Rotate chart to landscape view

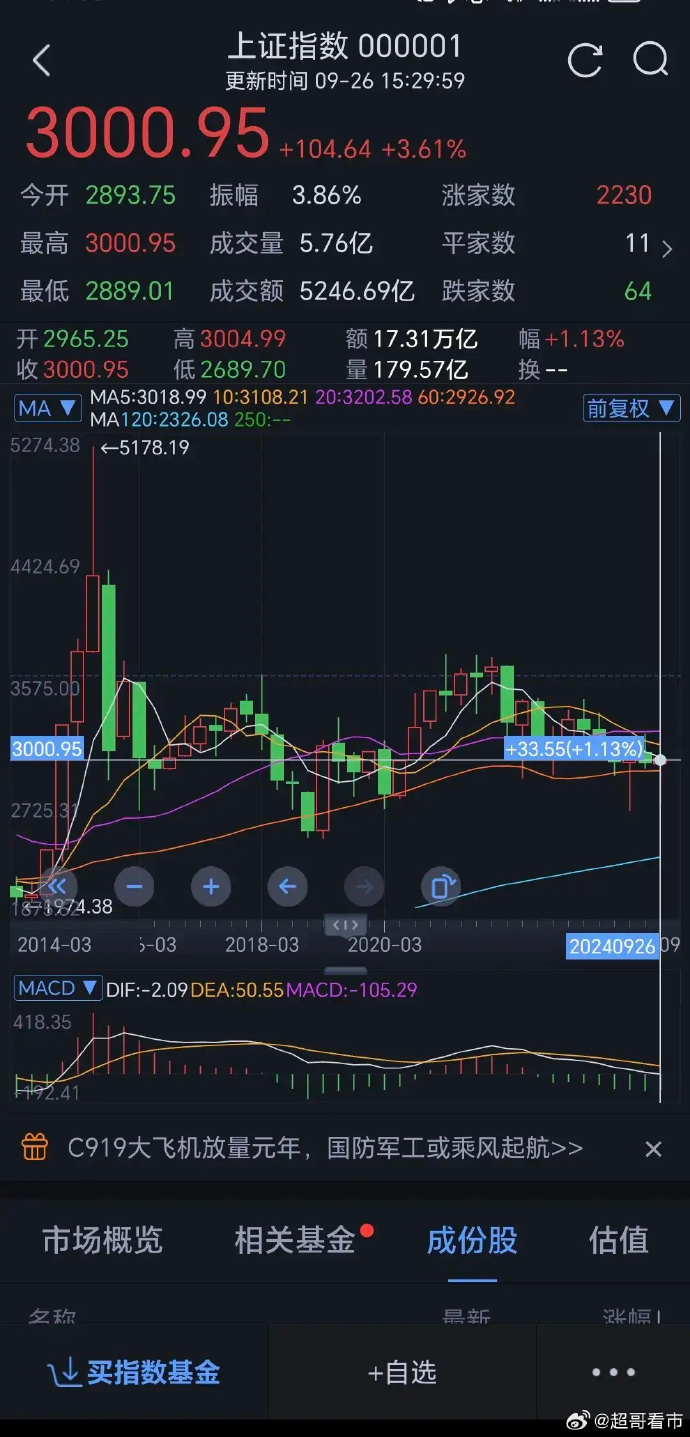click(x=441, y=886)
